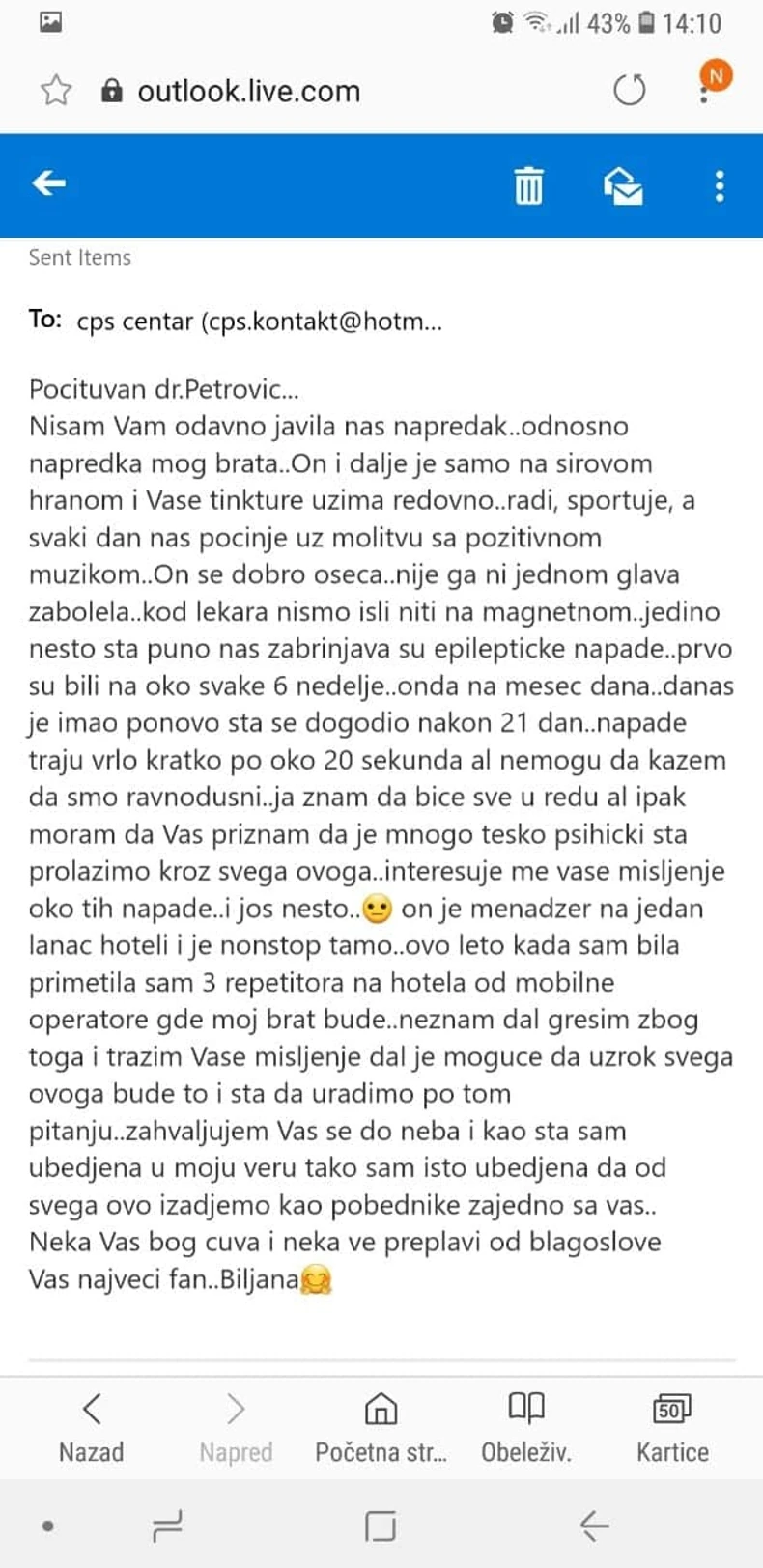
Task: Show the open Kartice tabs
Action: click(672, 1427)
